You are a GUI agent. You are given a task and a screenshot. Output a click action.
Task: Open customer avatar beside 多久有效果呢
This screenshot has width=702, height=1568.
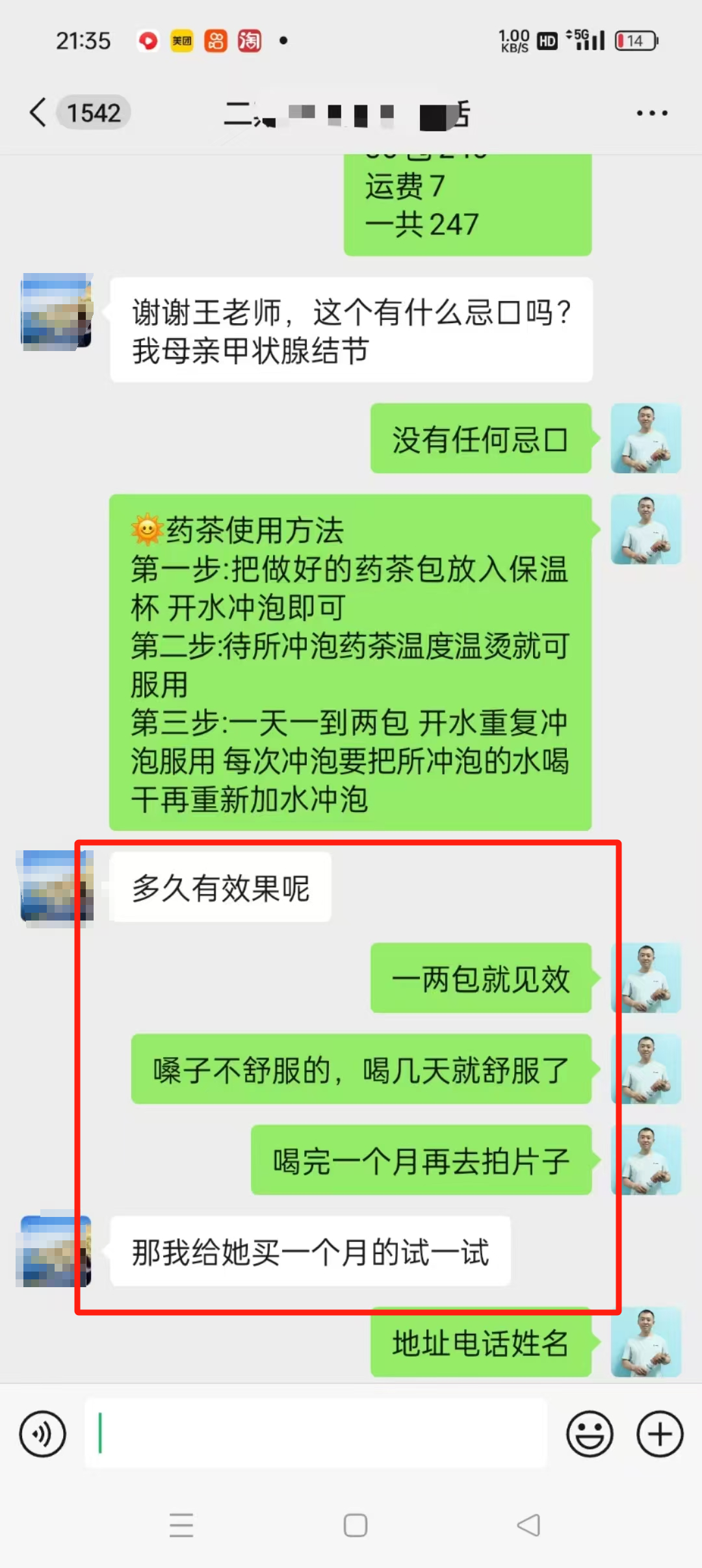coord(57,887)
